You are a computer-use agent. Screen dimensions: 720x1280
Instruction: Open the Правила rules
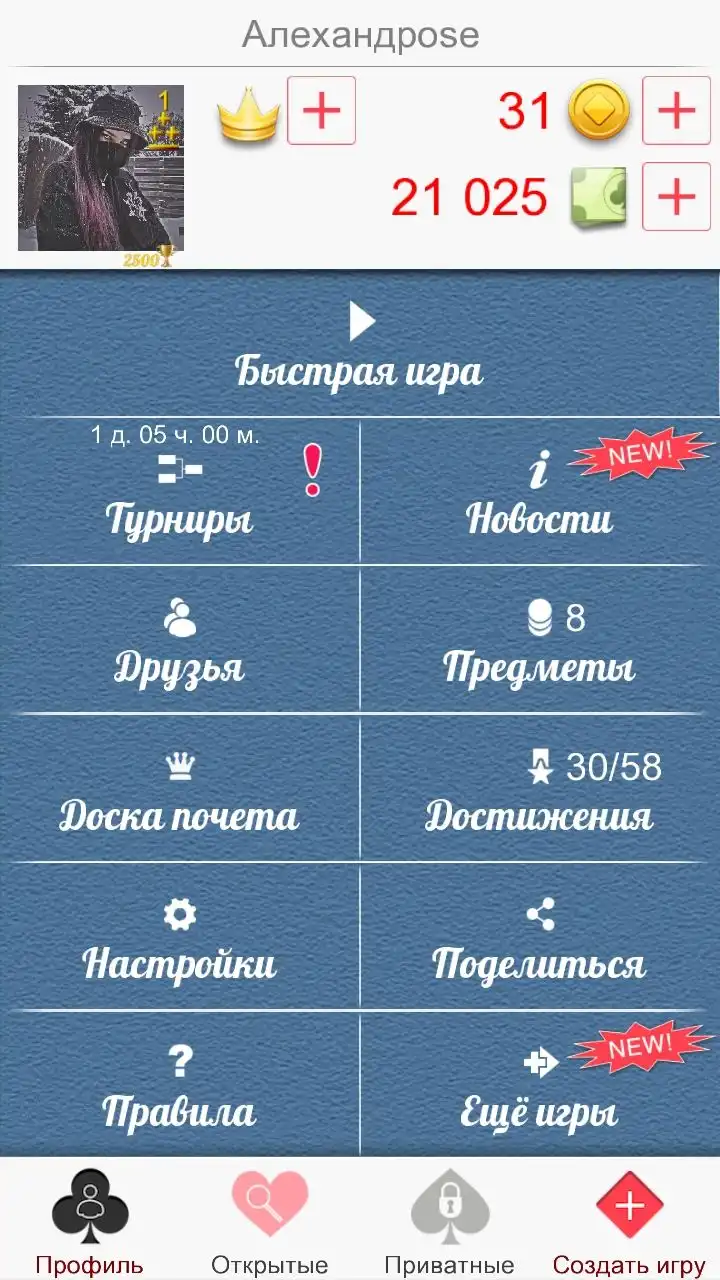pyautogui.click(x=180, y=1085)
